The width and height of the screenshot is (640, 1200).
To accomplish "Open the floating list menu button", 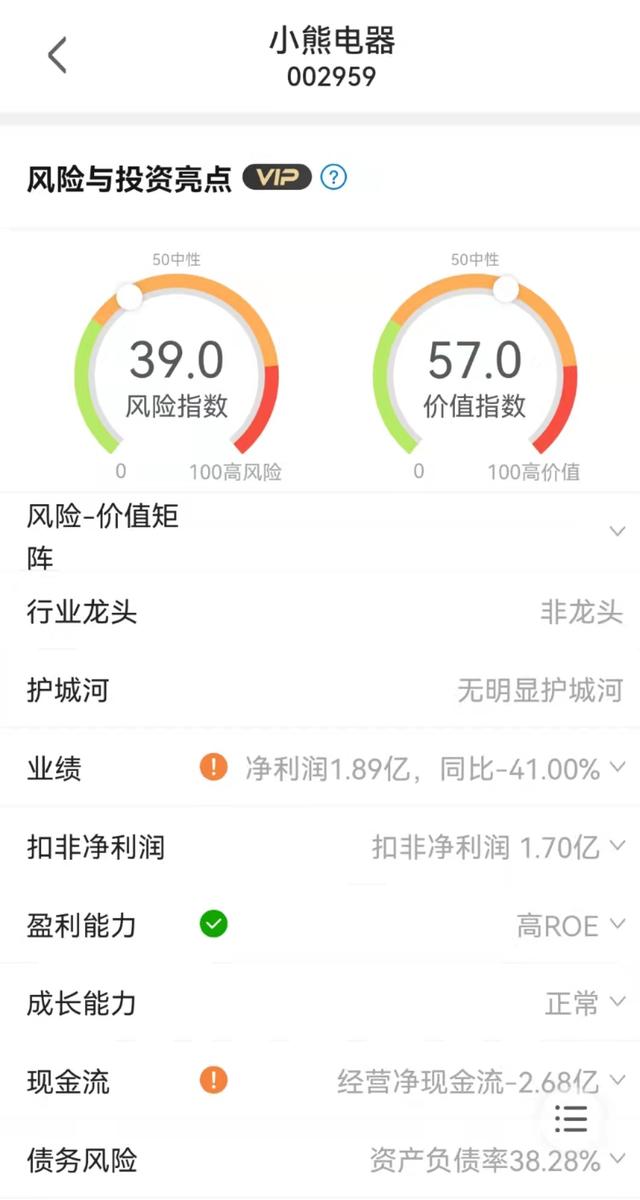I will [571, 1118].
